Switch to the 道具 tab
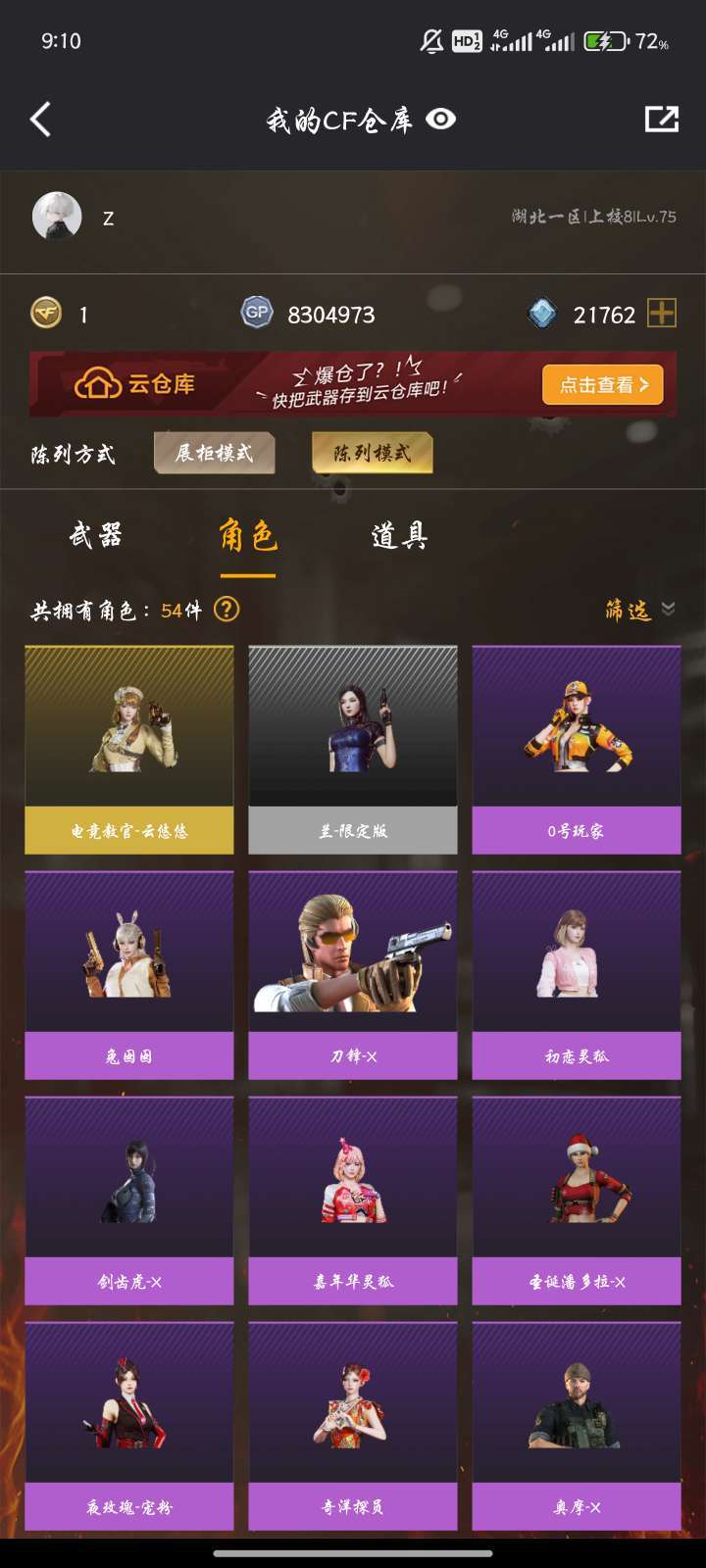This screenshot has height=1568, width=706. click(399, 536)
